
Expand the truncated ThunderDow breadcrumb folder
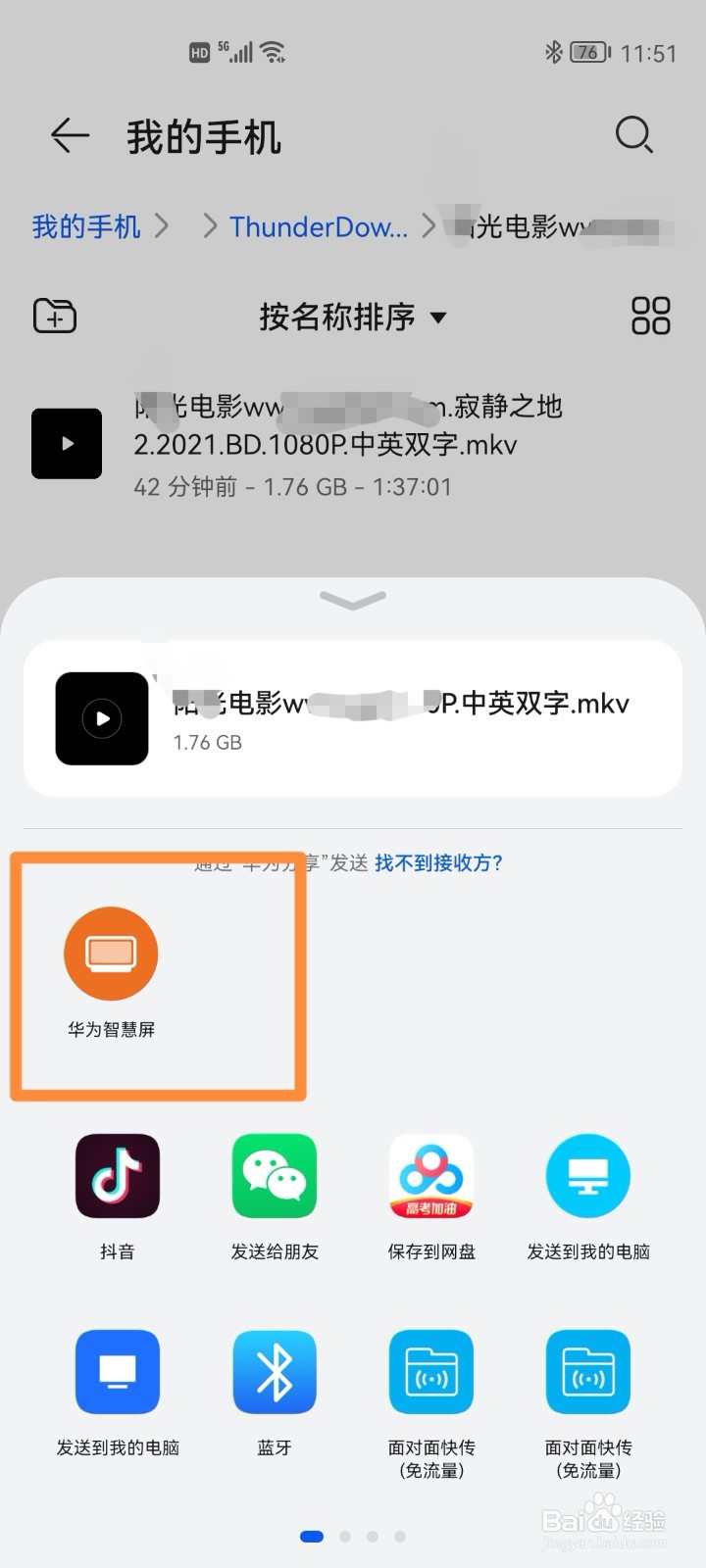click(318, 226)
